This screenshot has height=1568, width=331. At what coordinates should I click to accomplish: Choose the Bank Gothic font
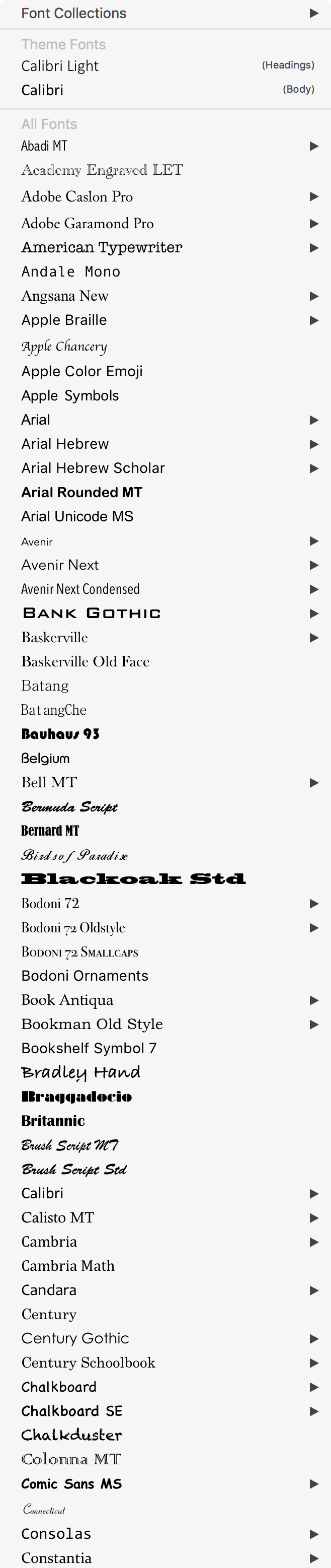[x=91, y=613]
